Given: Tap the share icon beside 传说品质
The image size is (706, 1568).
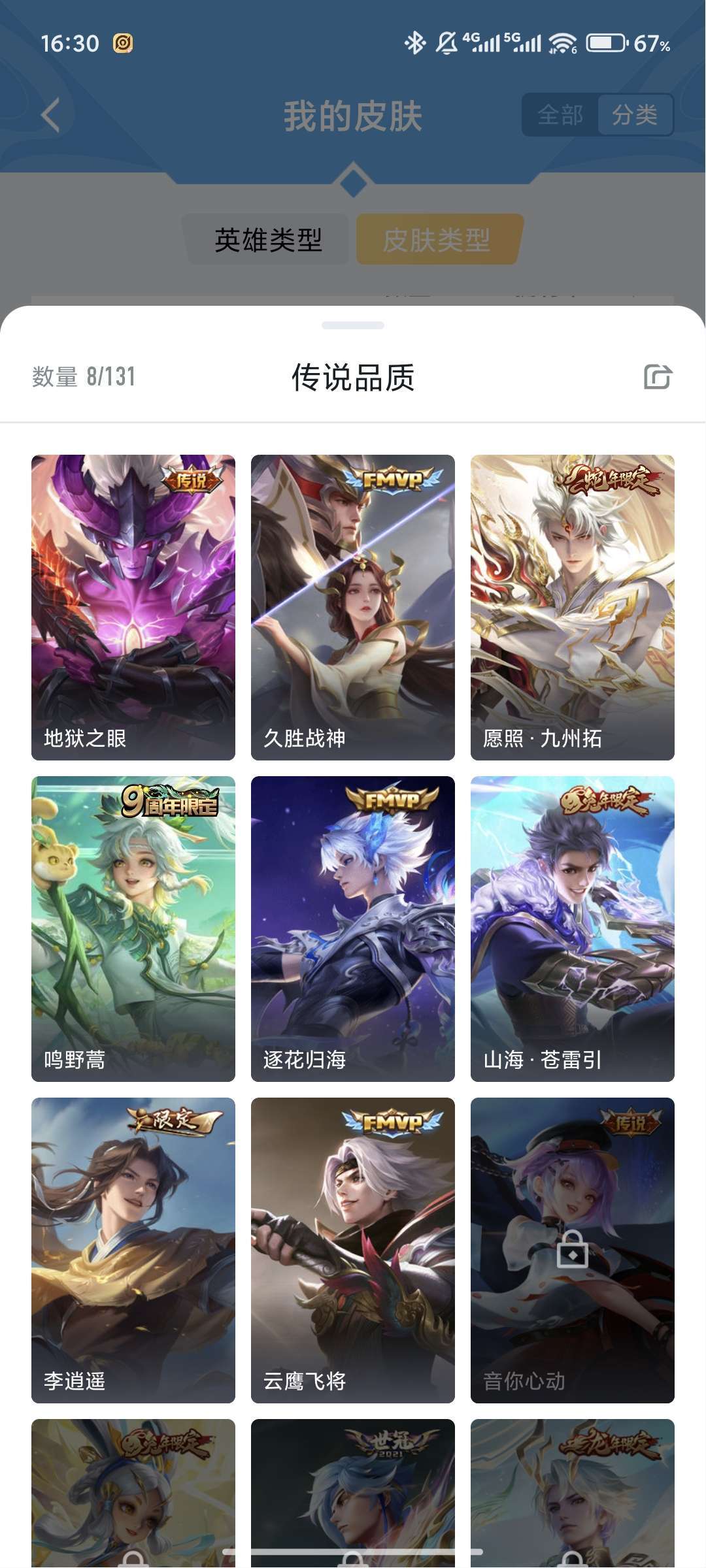Looking at the screenshot, I should pyautogui.click(x=657, y=377).
